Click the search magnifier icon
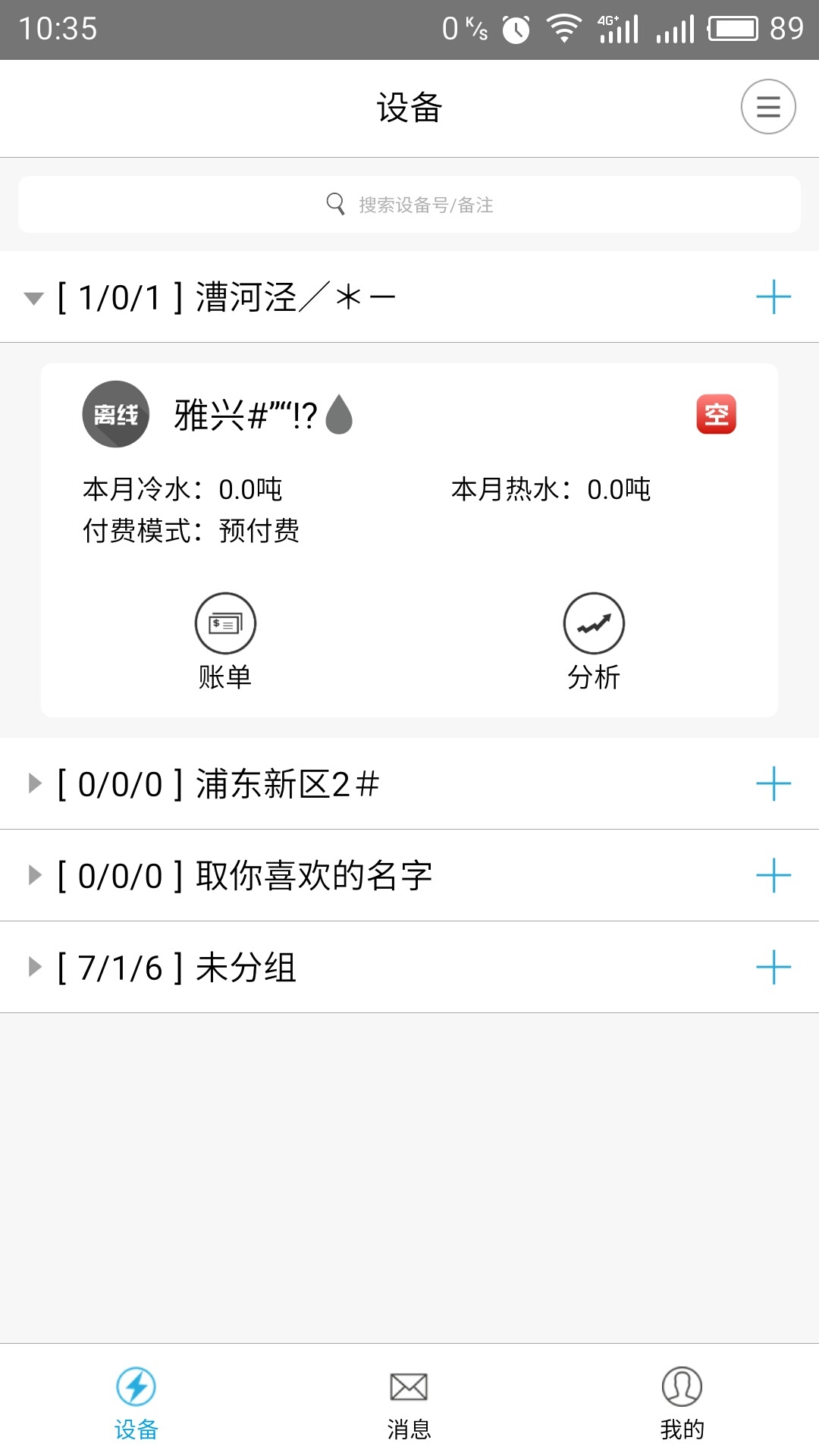The image size is (819, 1456). (334, 202)
